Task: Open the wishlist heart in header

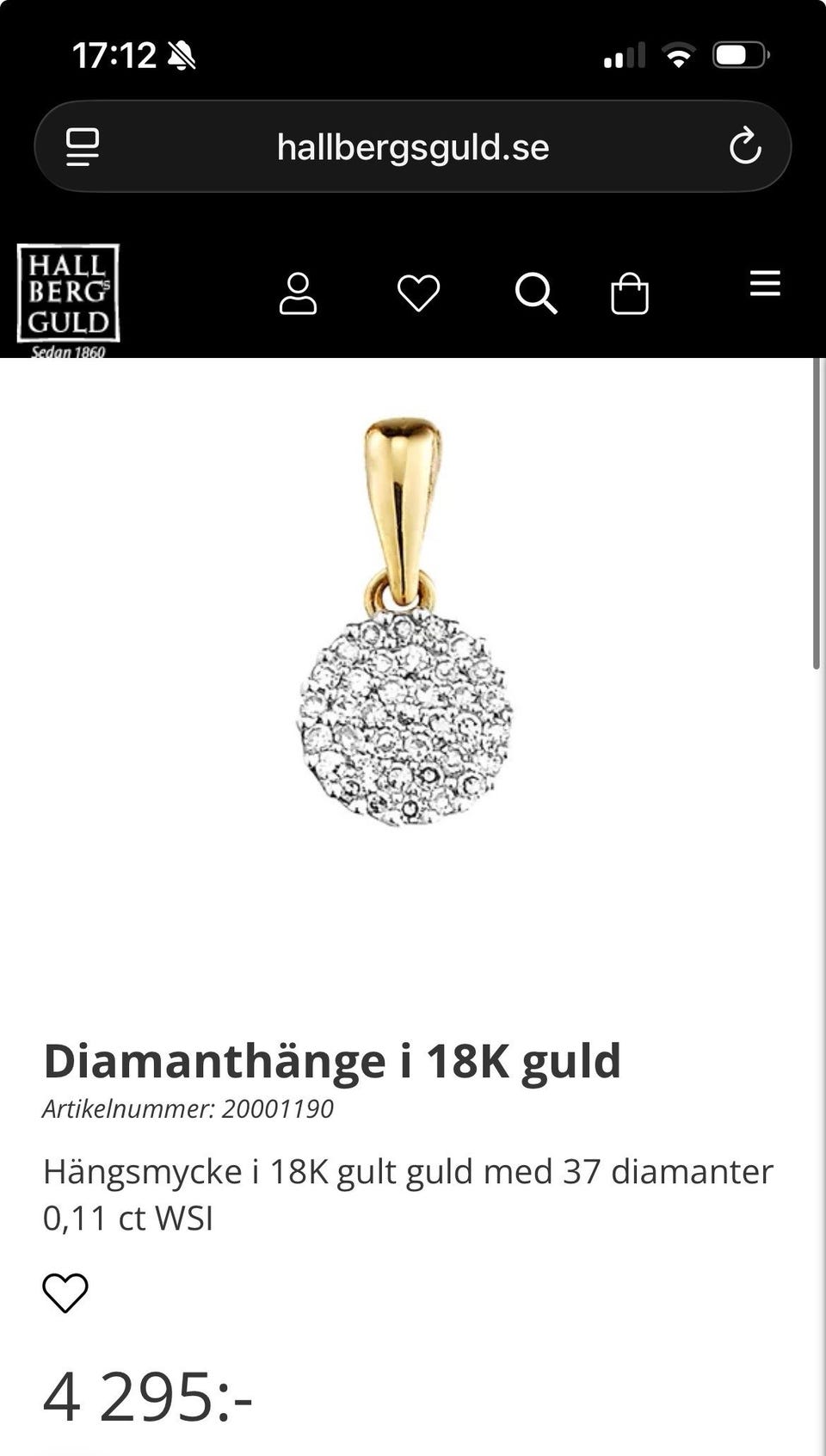Action: (418, 293)
